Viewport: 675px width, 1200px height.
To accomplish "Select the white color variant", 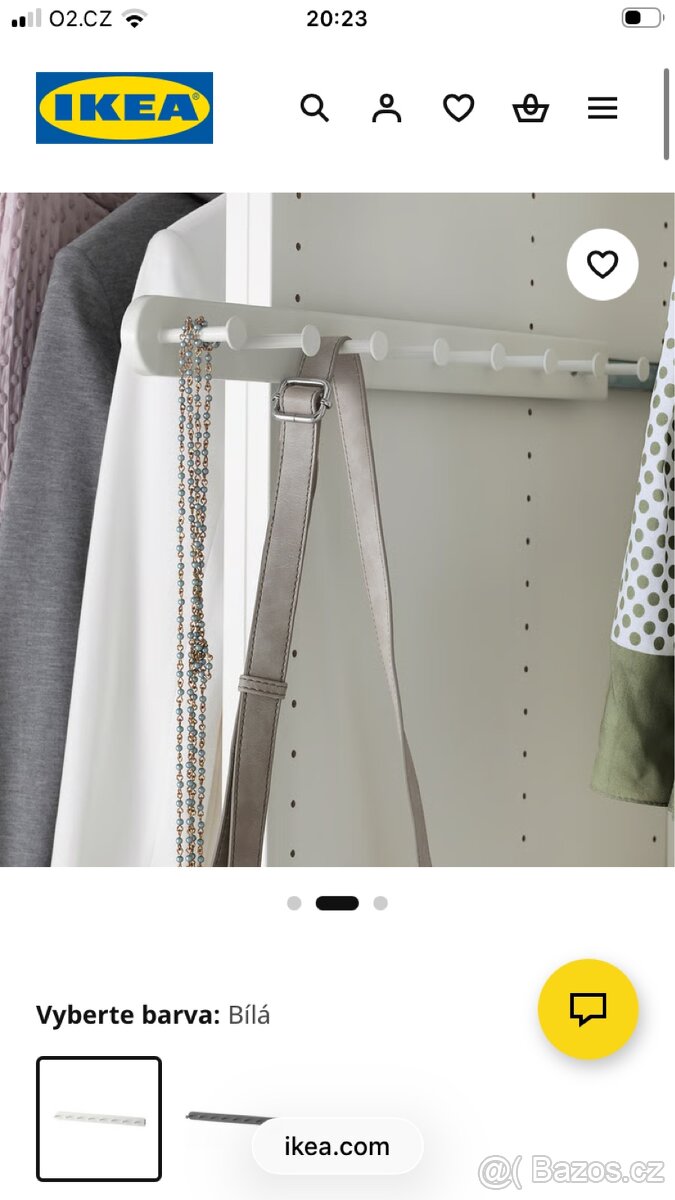I will [x=99, y=1118].
